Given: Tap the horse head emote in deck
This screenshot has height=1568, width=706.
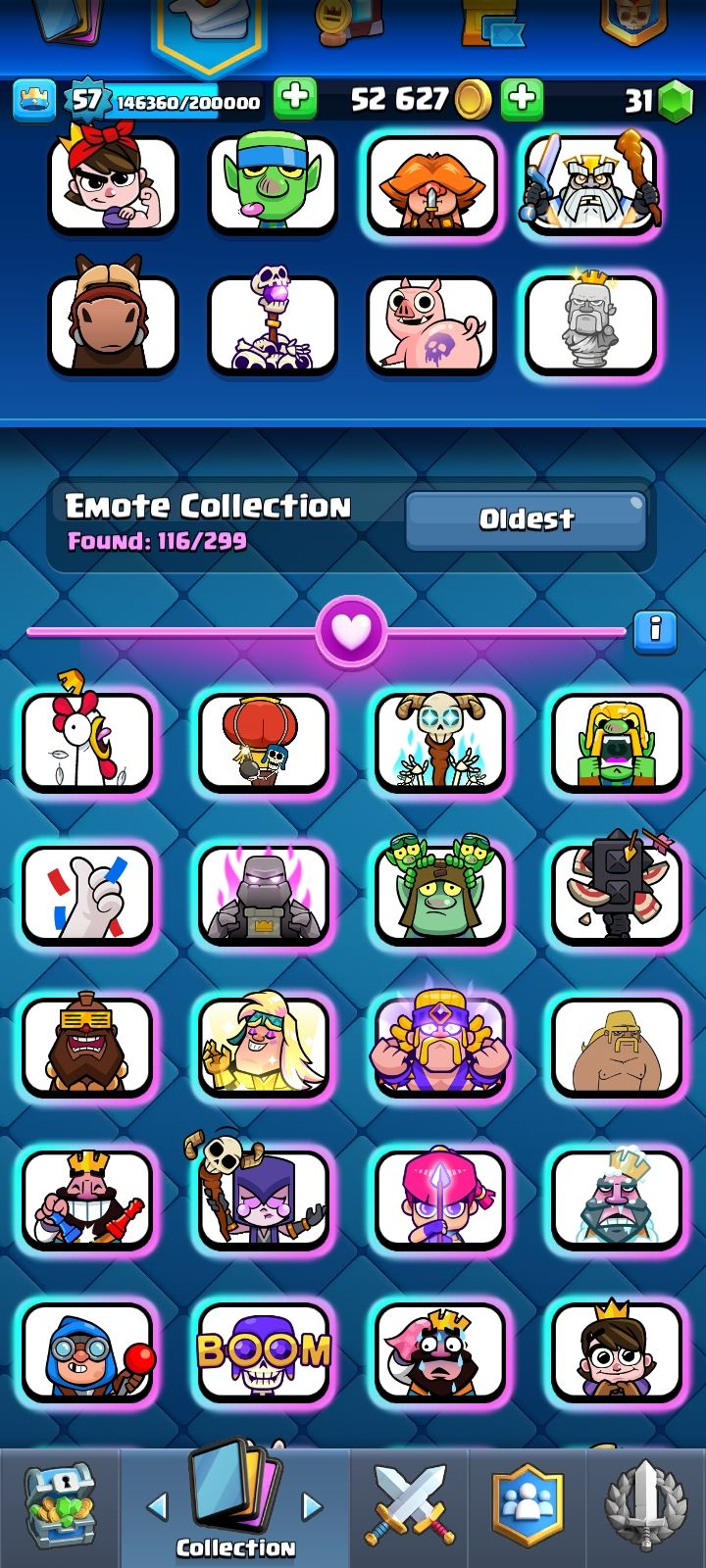Looking at the screenshot, I should click(113, 326).
